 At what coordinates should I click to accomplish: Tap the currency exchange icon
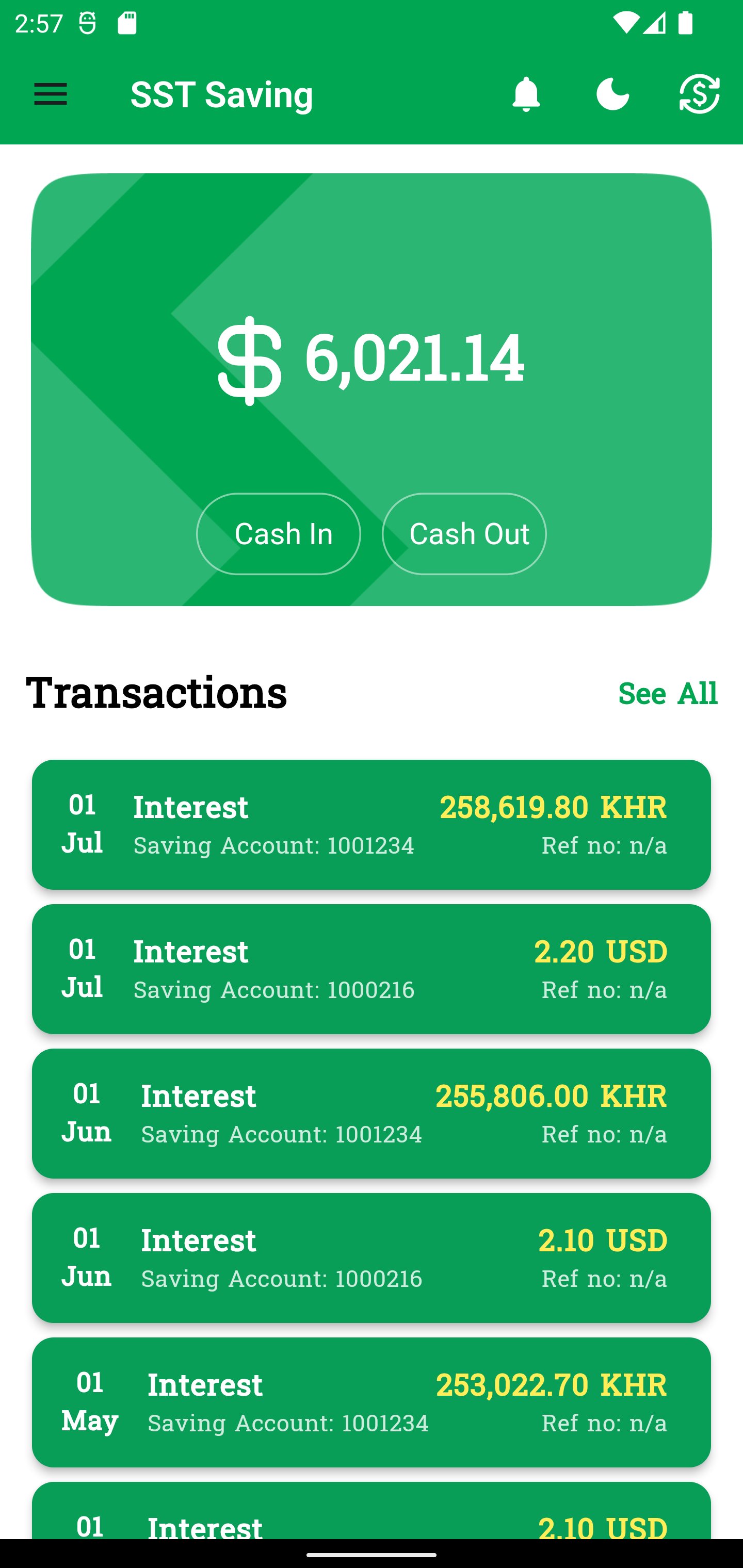coord(697,95)
